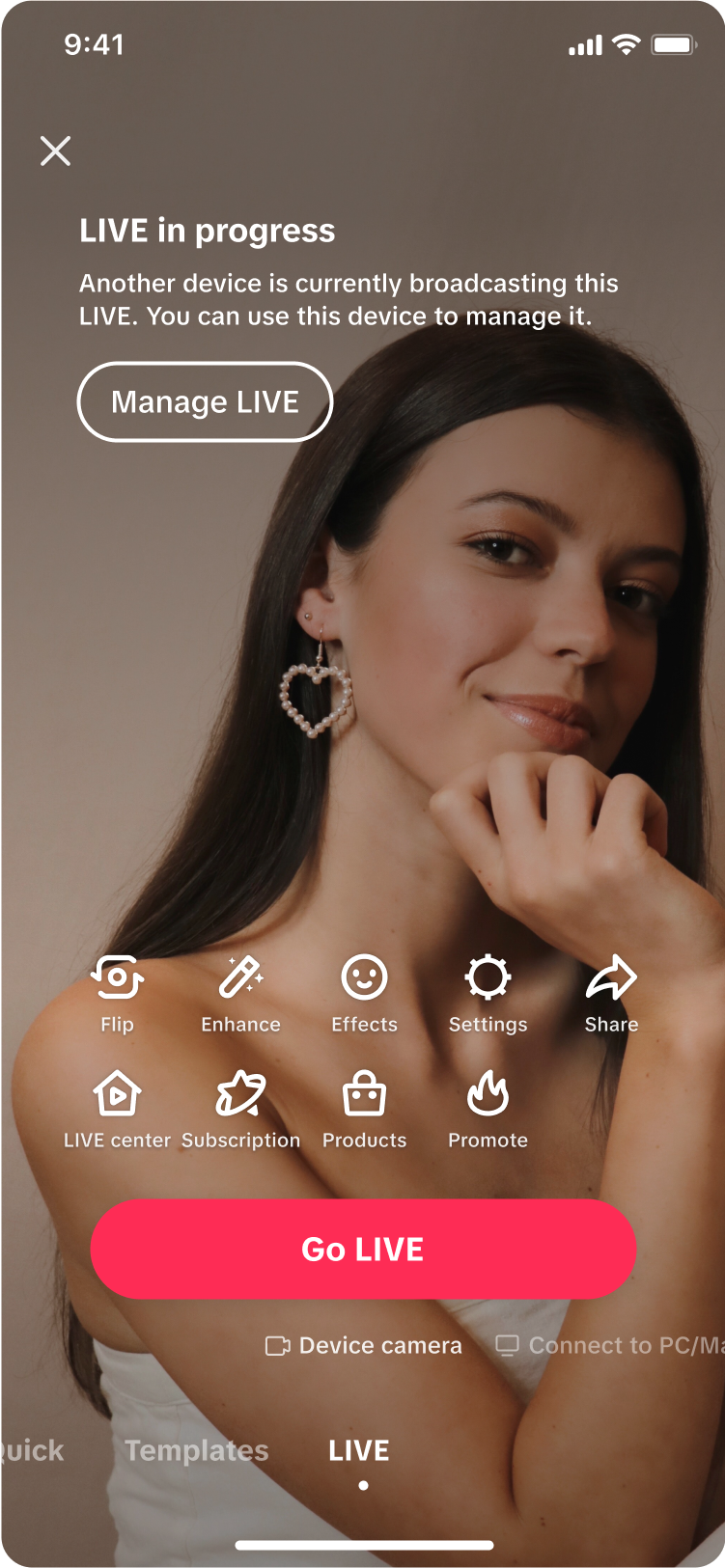Open the Promote option

tap(488, 1109)
